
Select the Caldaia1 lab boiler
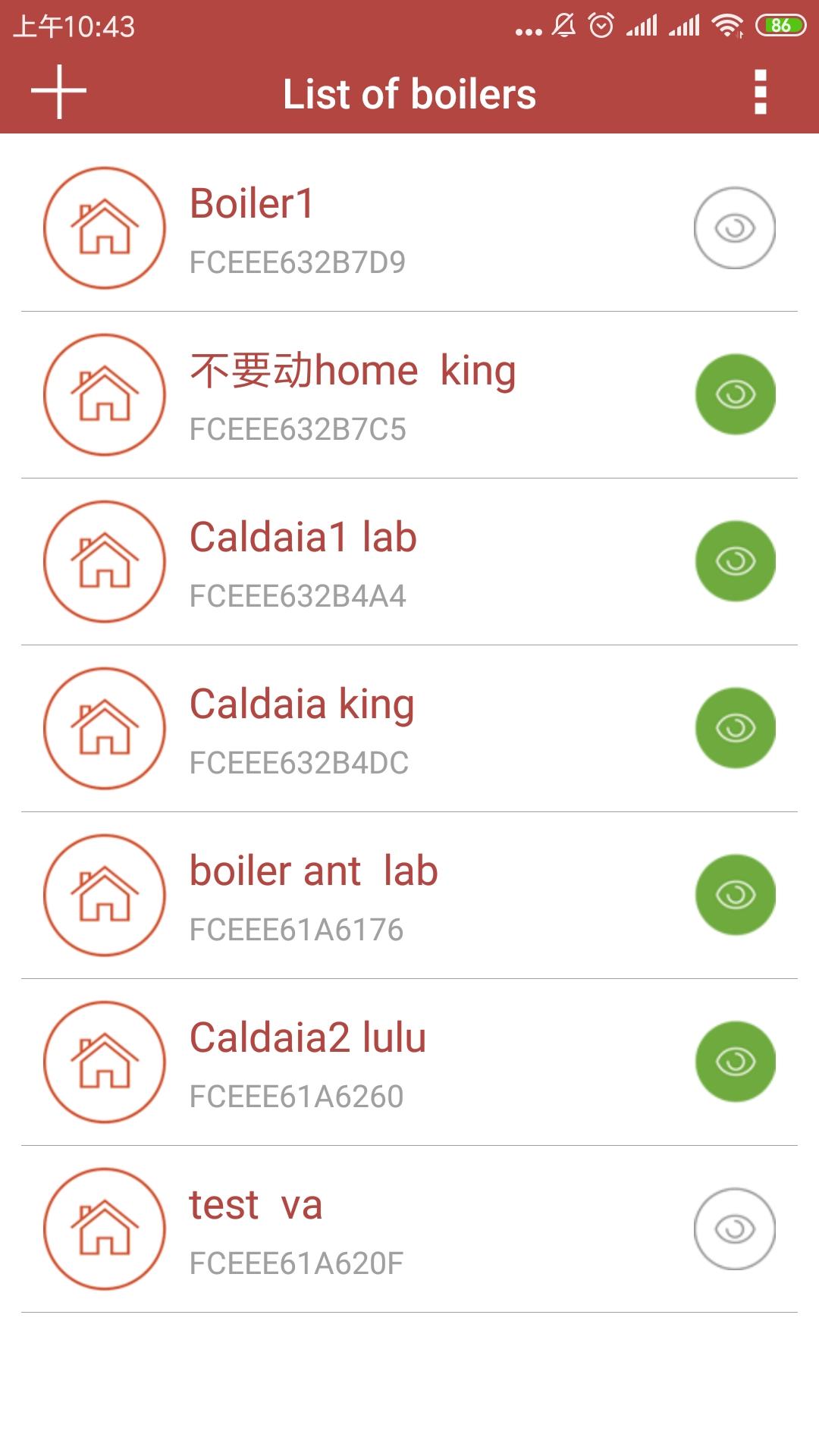point(409,561)
